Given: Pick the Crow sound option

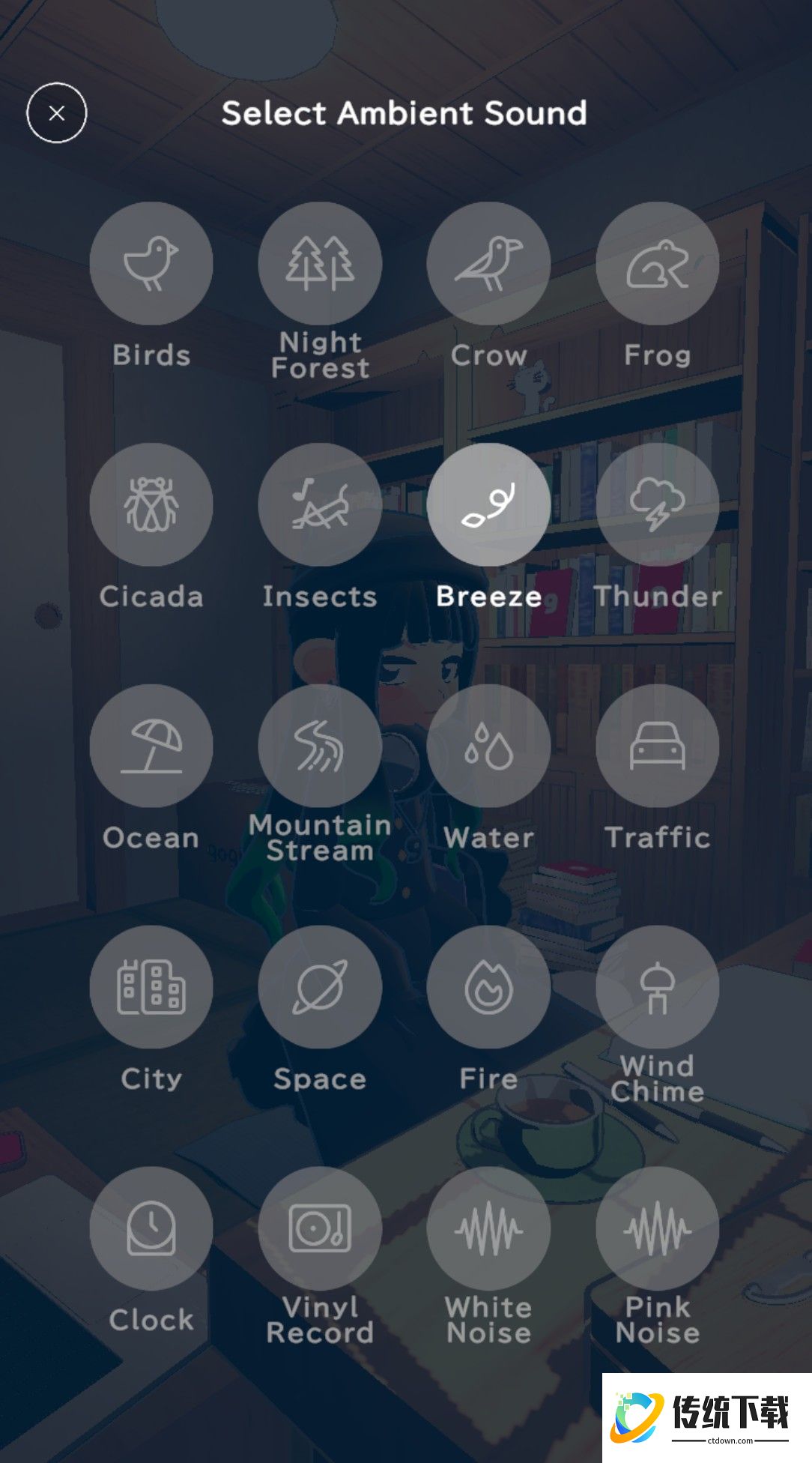Looking at the screenshot, I should point(488,264).
